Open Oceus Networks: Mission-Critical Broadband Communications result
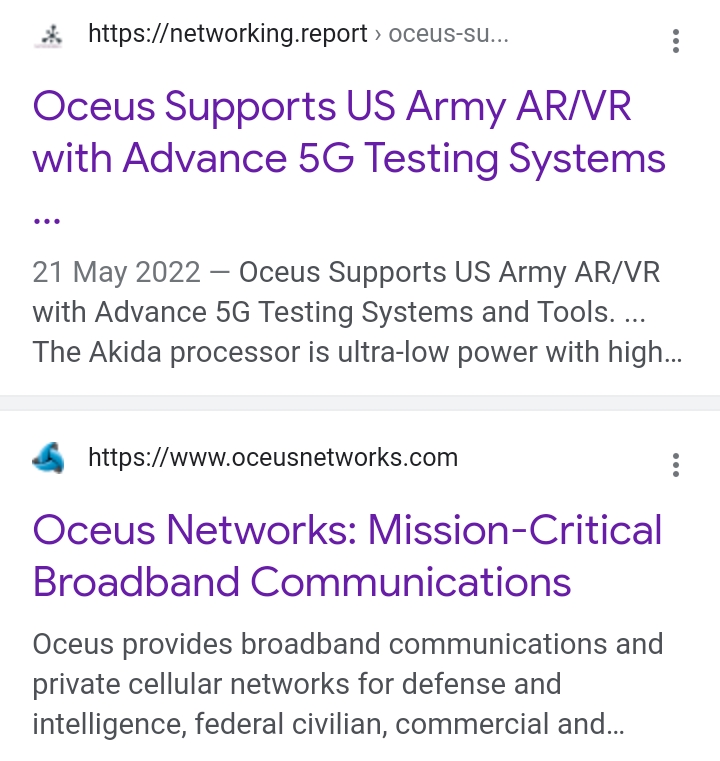 coord(347,555)
